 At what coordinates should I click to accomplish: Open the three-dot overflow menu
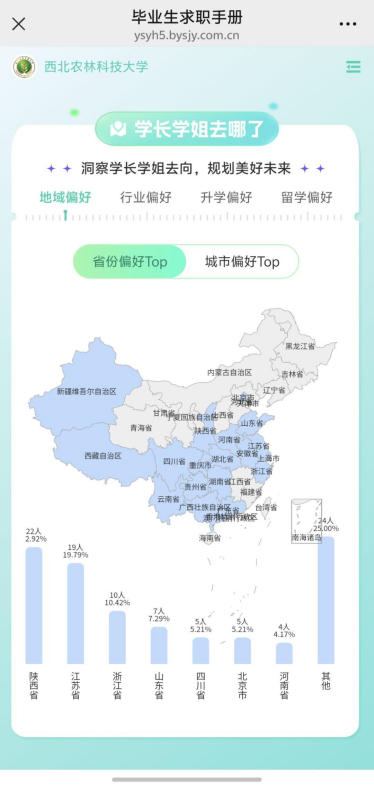coord(348,24)
